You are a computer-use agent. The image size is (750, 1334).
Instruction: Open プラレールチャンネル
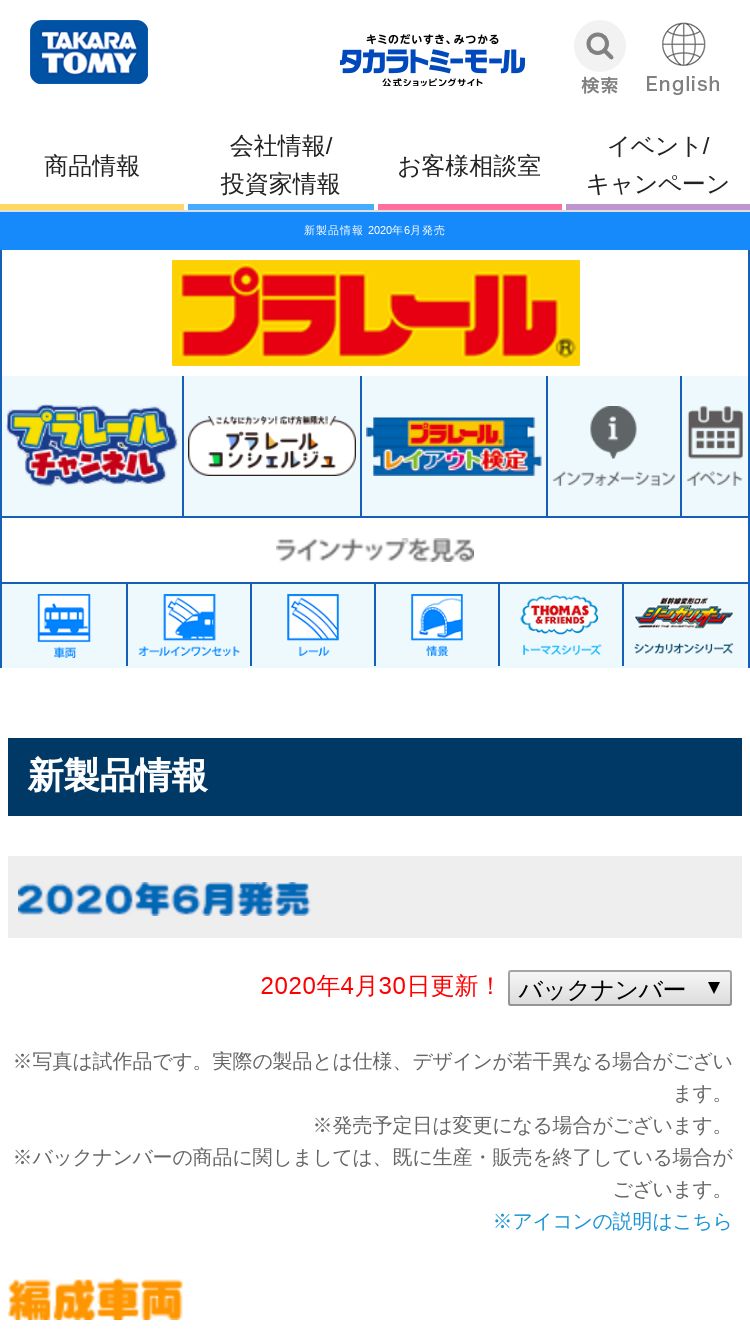click(x=92, y=446)
